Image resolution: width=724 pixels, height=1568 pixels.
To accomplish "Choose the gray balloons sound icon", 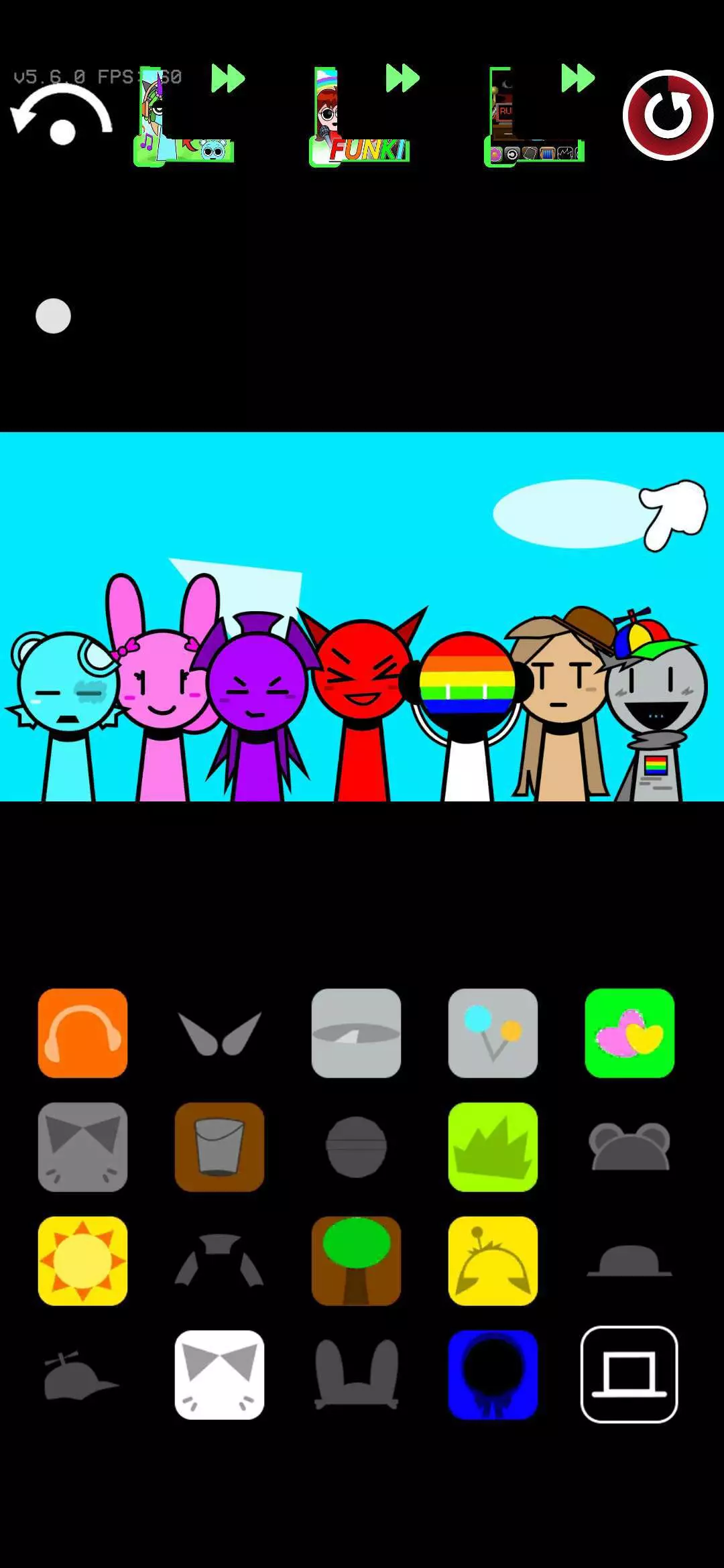I will click(x=493, y=1033).
